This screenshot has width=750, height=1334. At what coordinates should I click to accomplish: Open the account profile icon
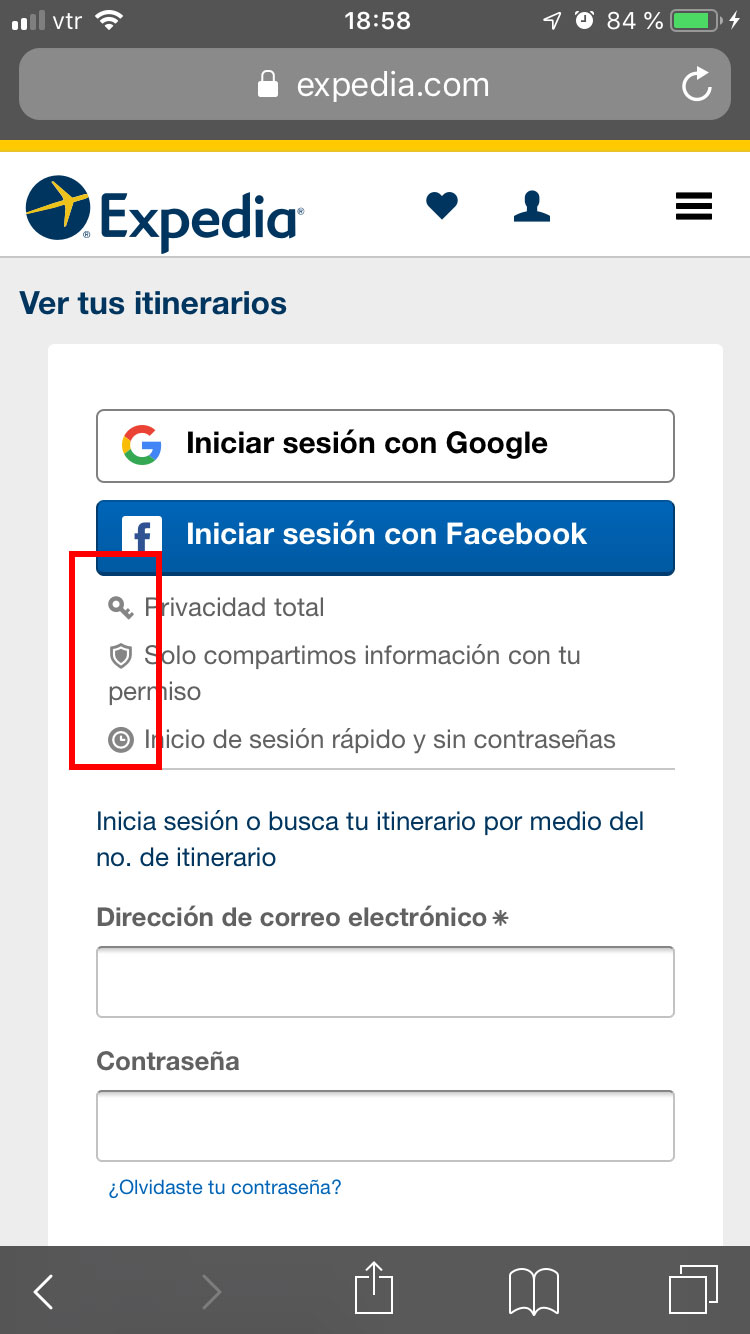531,206
